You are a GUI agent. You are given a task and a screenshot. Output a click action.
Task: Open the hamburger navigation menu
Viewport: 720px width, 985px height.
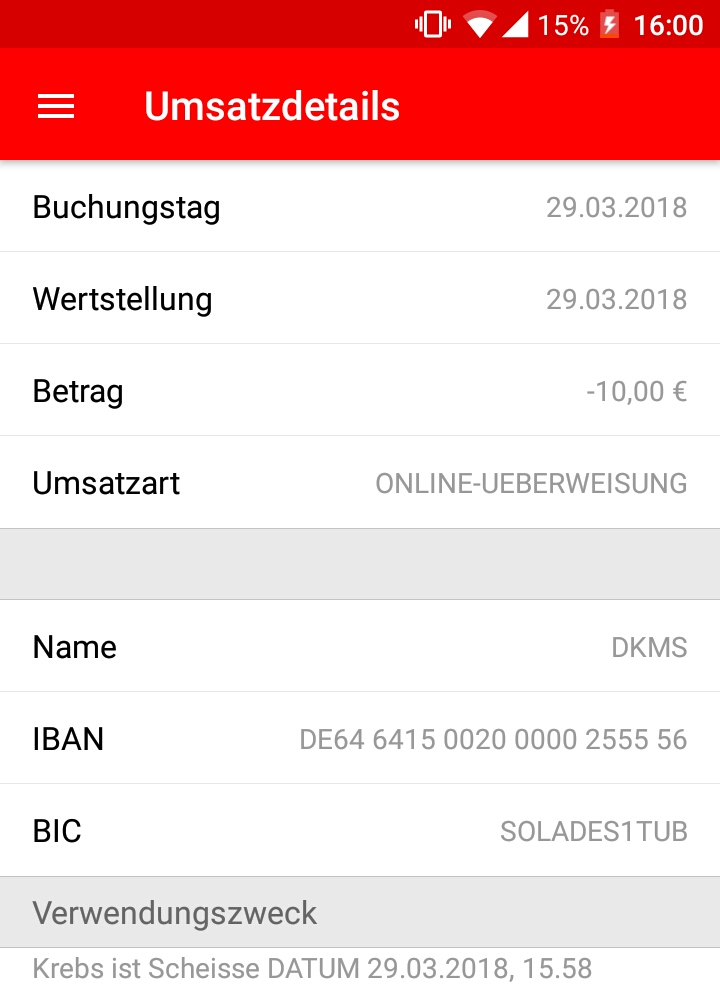56,106
